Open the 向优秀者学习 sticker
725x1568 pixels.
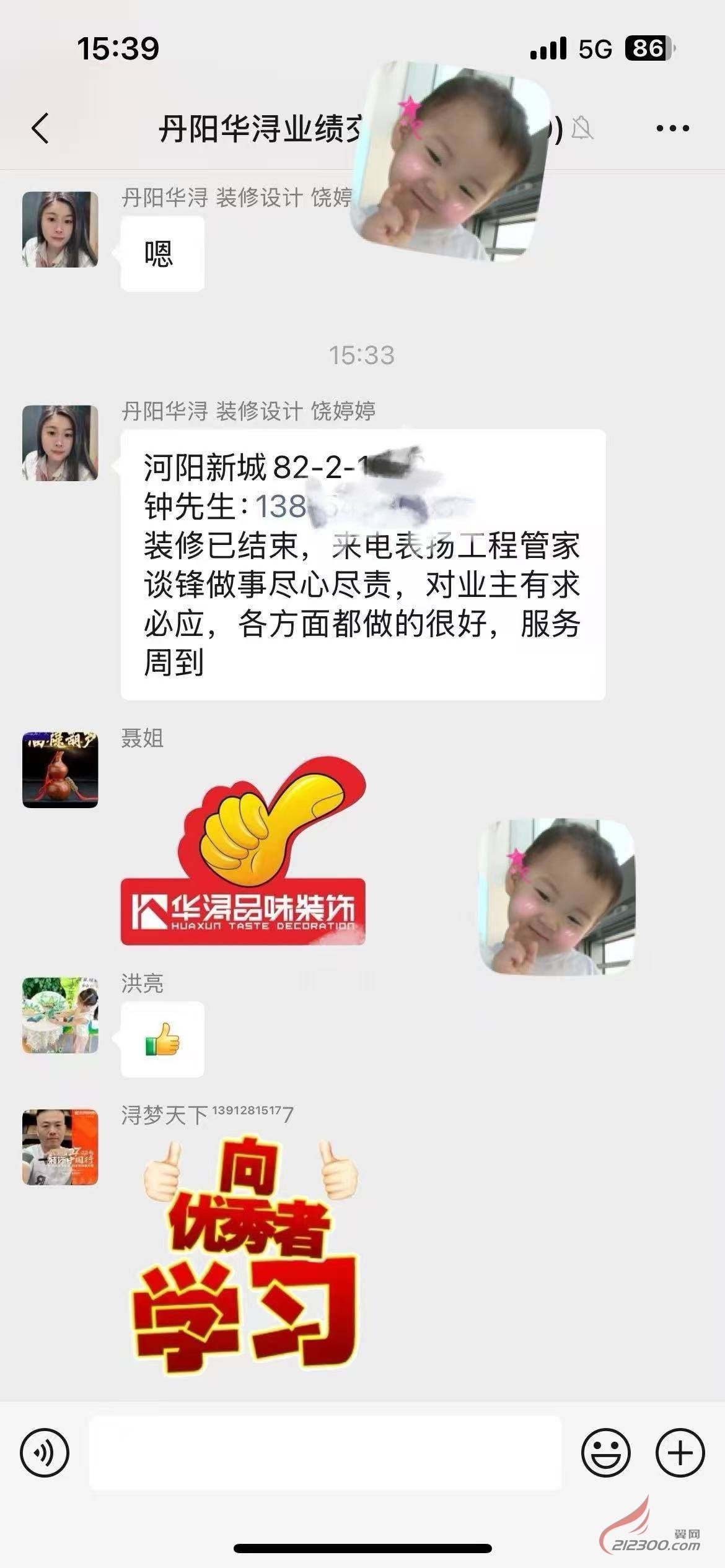tap(245, 1257)
